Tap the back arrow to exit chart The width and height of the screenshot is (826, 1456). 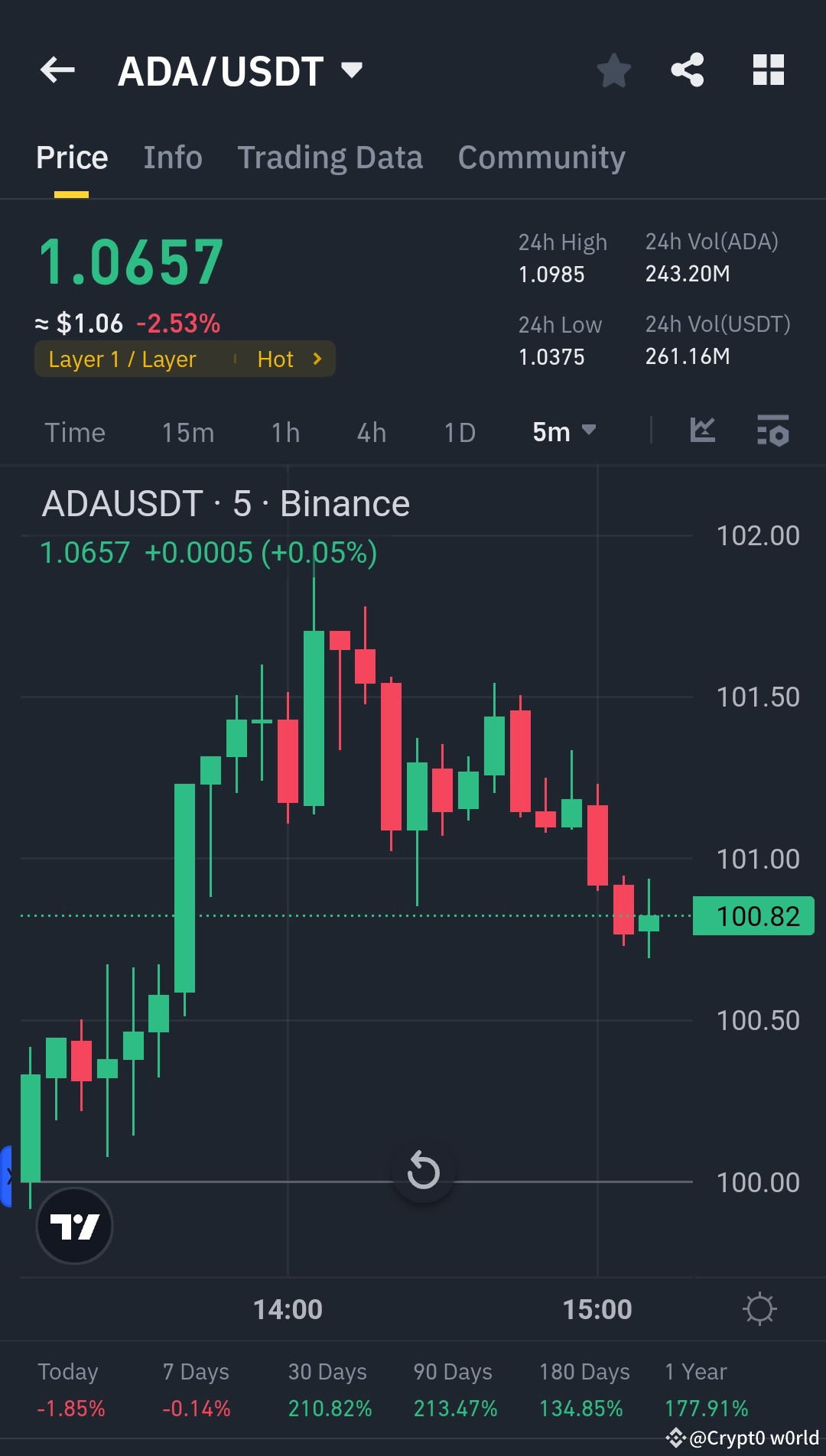click(57, 70)
